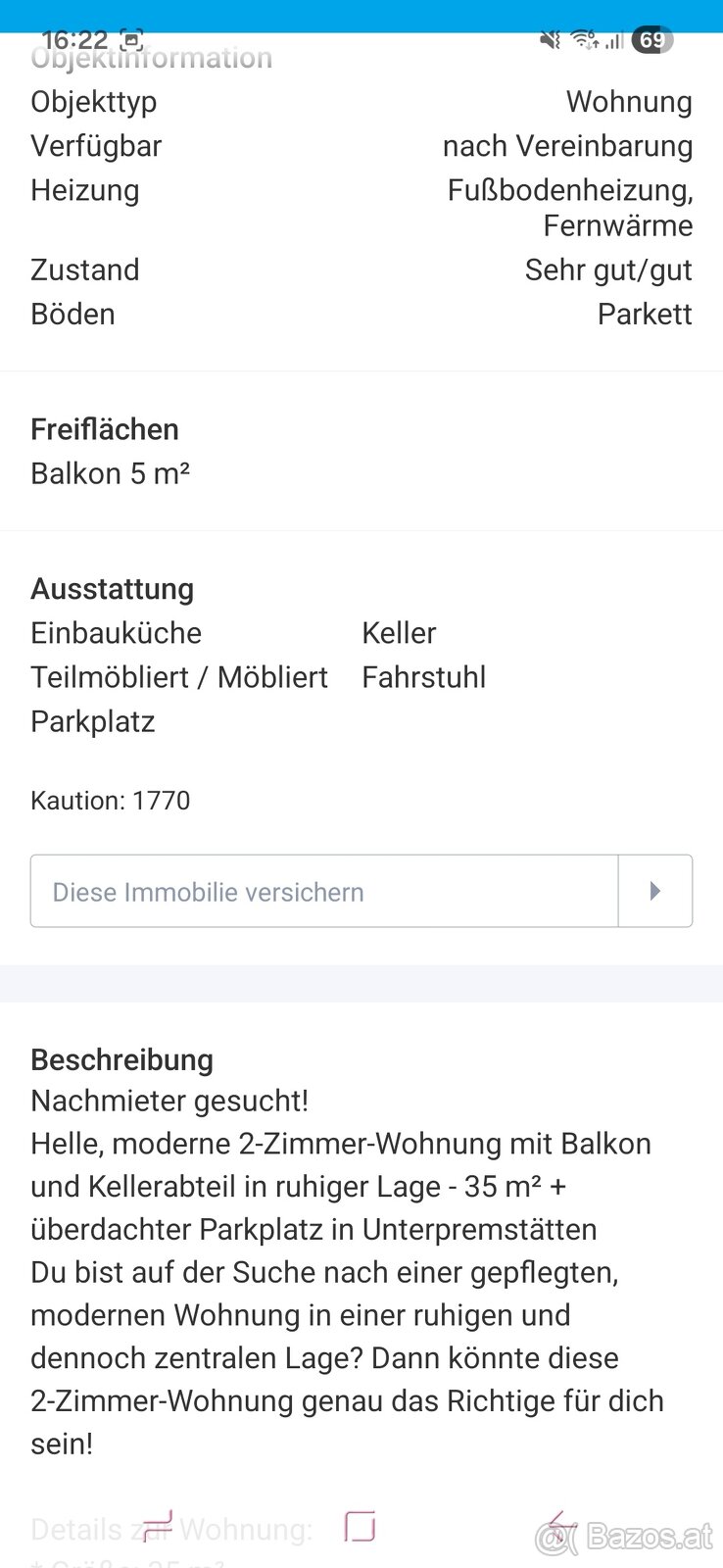Tap the battery indicator showing 69

click(x=652, y=39)
